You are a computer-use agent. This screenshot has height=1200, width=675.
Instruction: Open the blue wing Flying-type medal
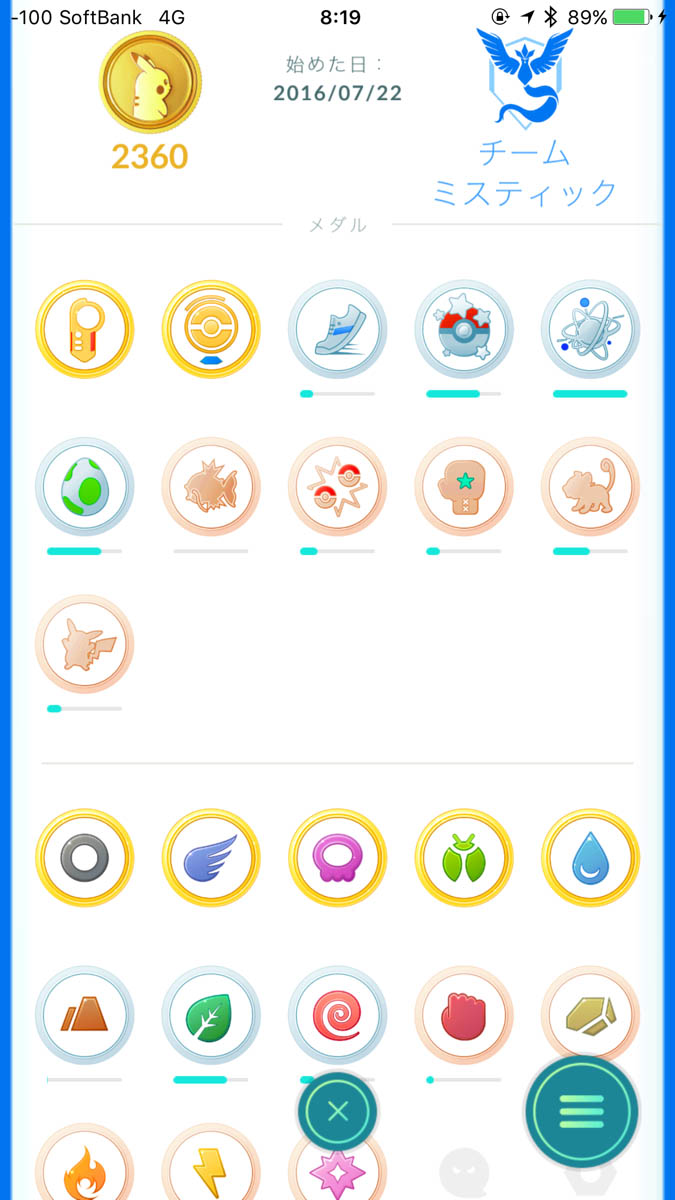[211, 858]
